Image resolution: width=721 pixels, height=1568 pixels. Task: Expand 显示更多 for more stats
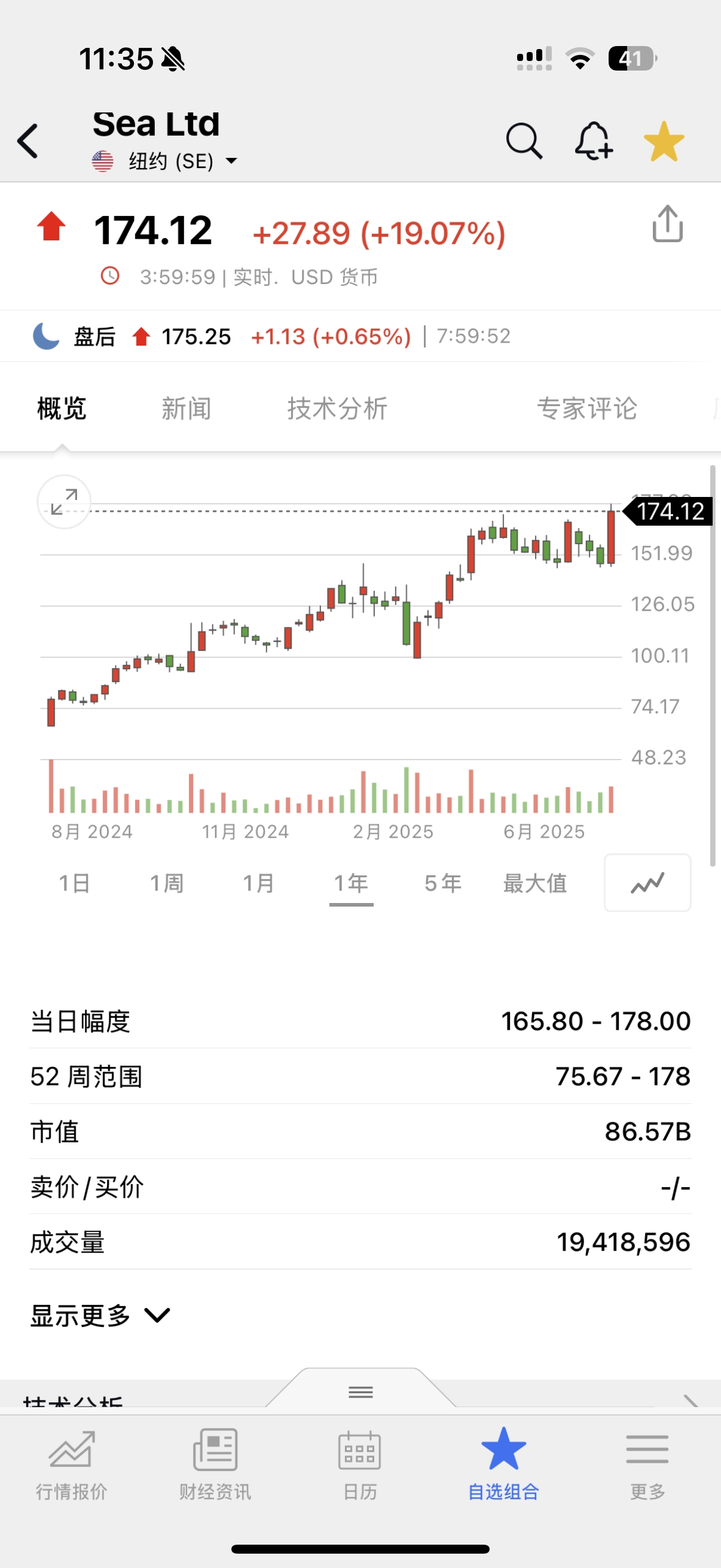coord(100,1316)
